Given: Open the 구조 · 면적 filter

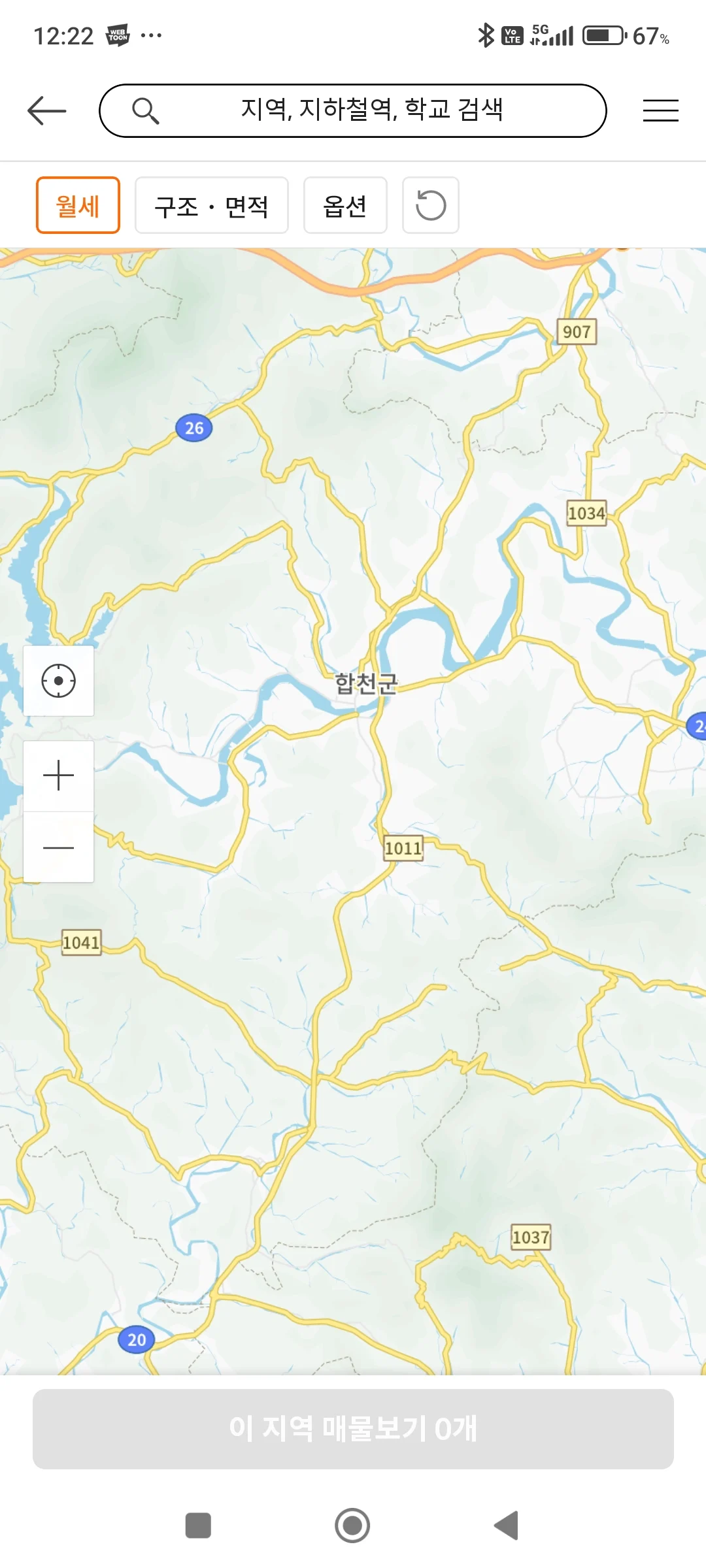Looking at the screenshot, I should coord(211,206).
